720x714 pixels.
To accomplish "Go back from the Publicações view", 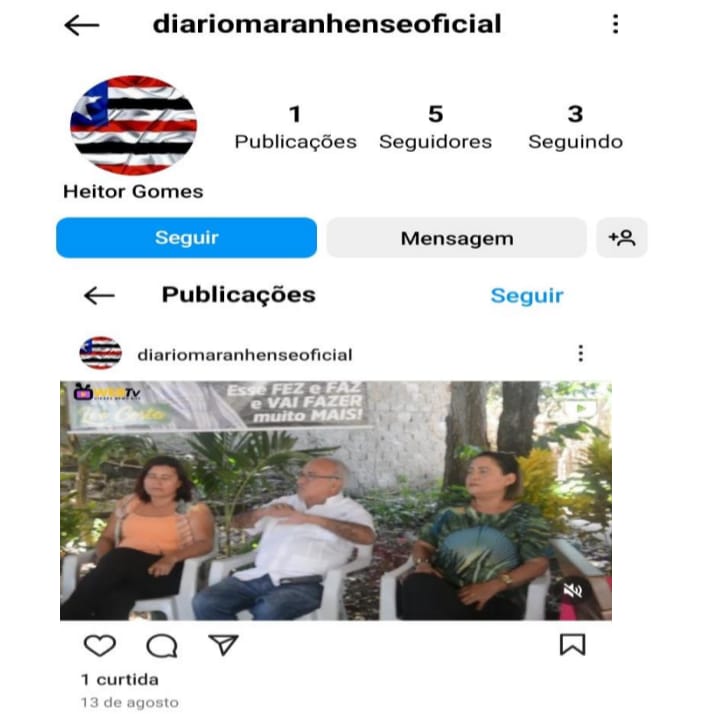I will 99,295.
